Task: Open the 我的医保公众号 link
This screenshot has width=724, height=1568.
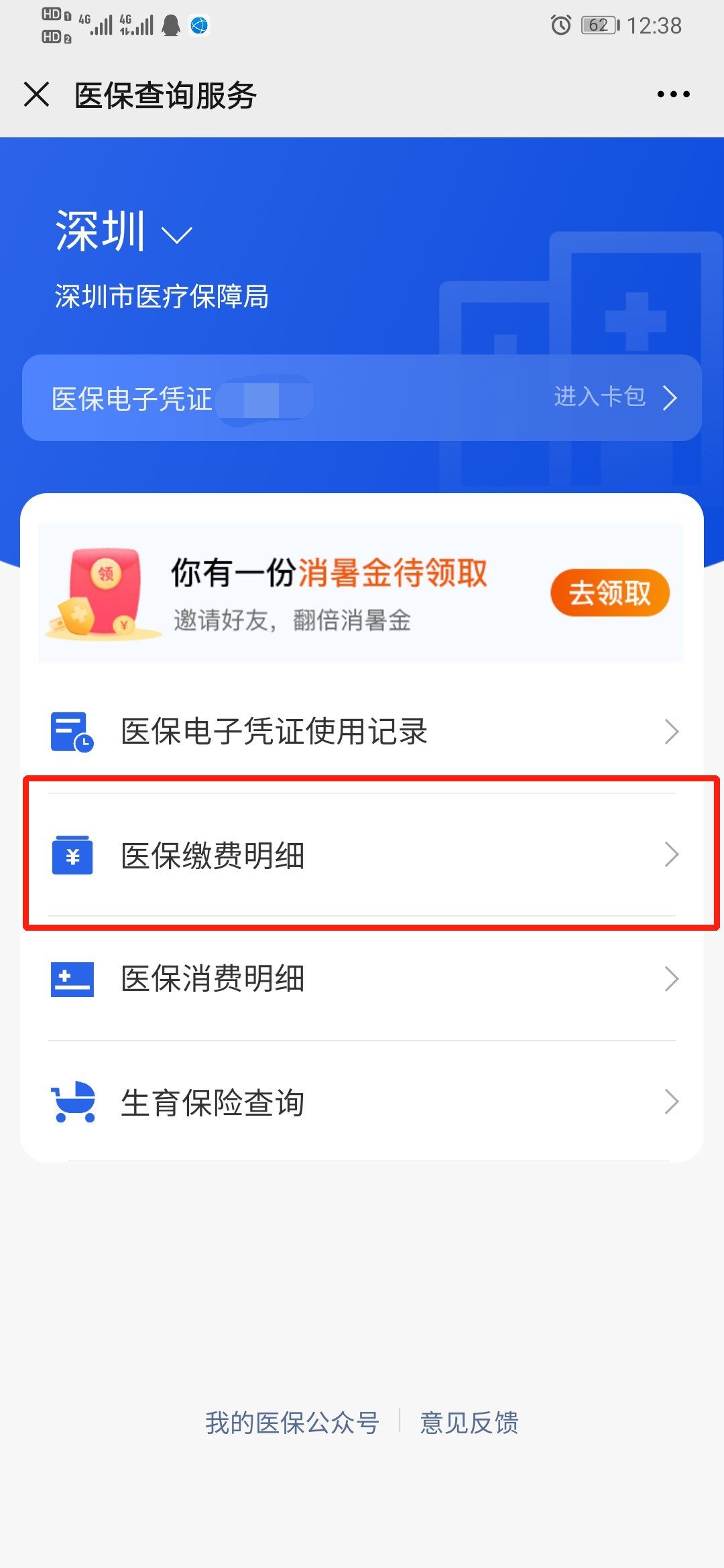Action: click(292, 1422)
